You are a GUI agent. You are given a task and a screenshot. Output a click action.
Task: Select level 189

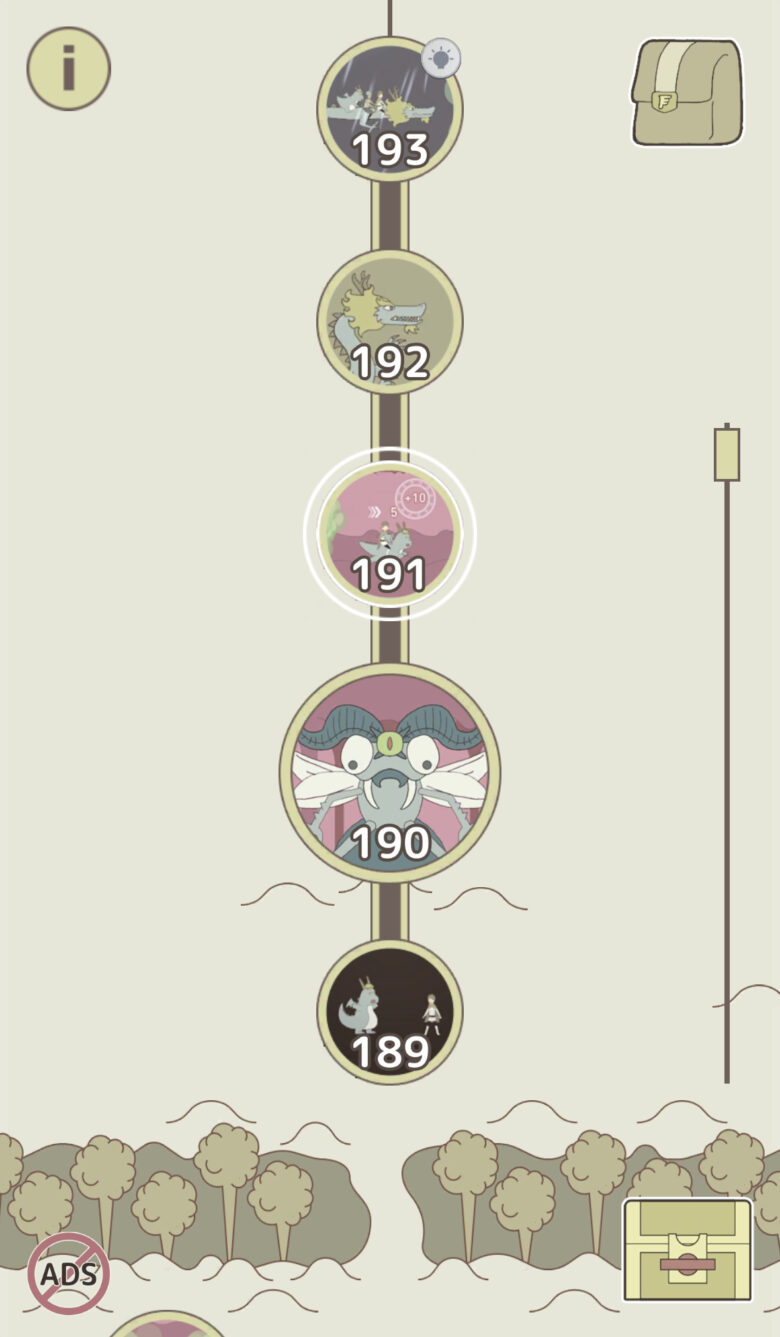[389, 1011]
